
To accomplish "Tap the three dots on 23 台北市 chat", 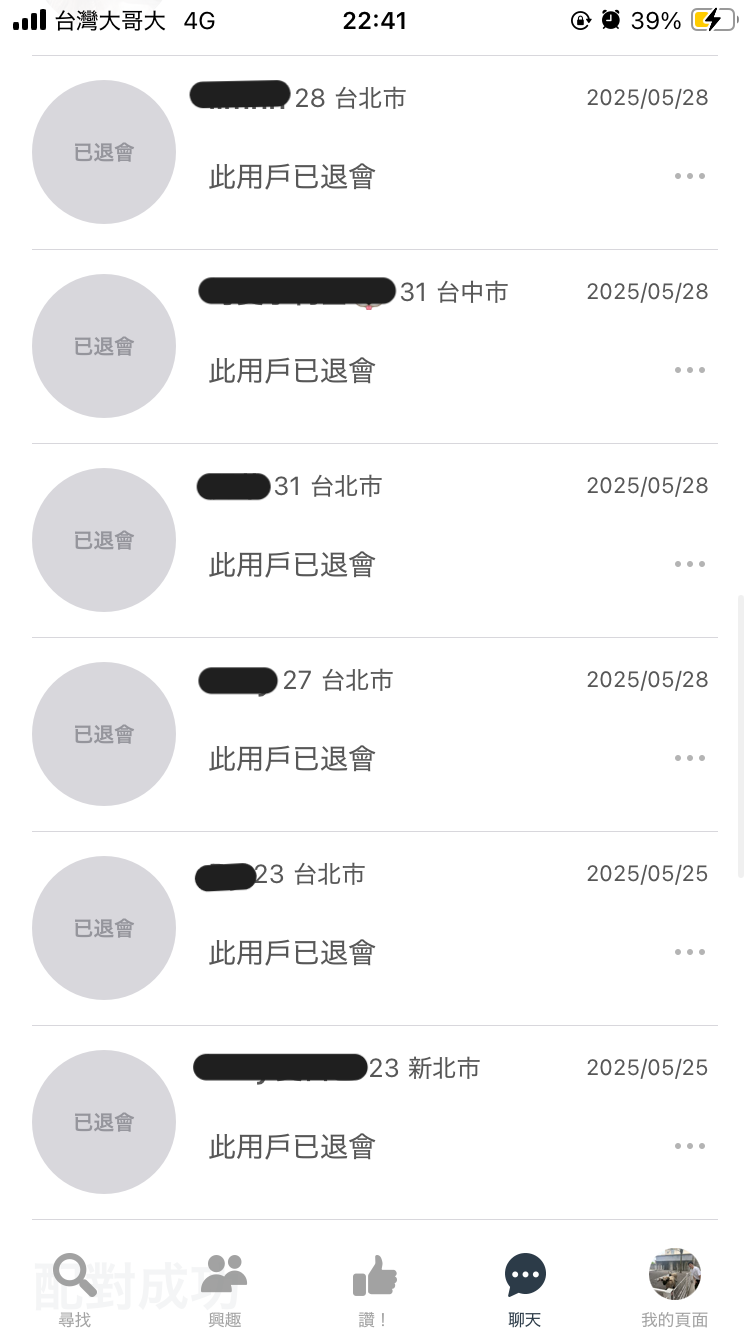I will (690, 952).
